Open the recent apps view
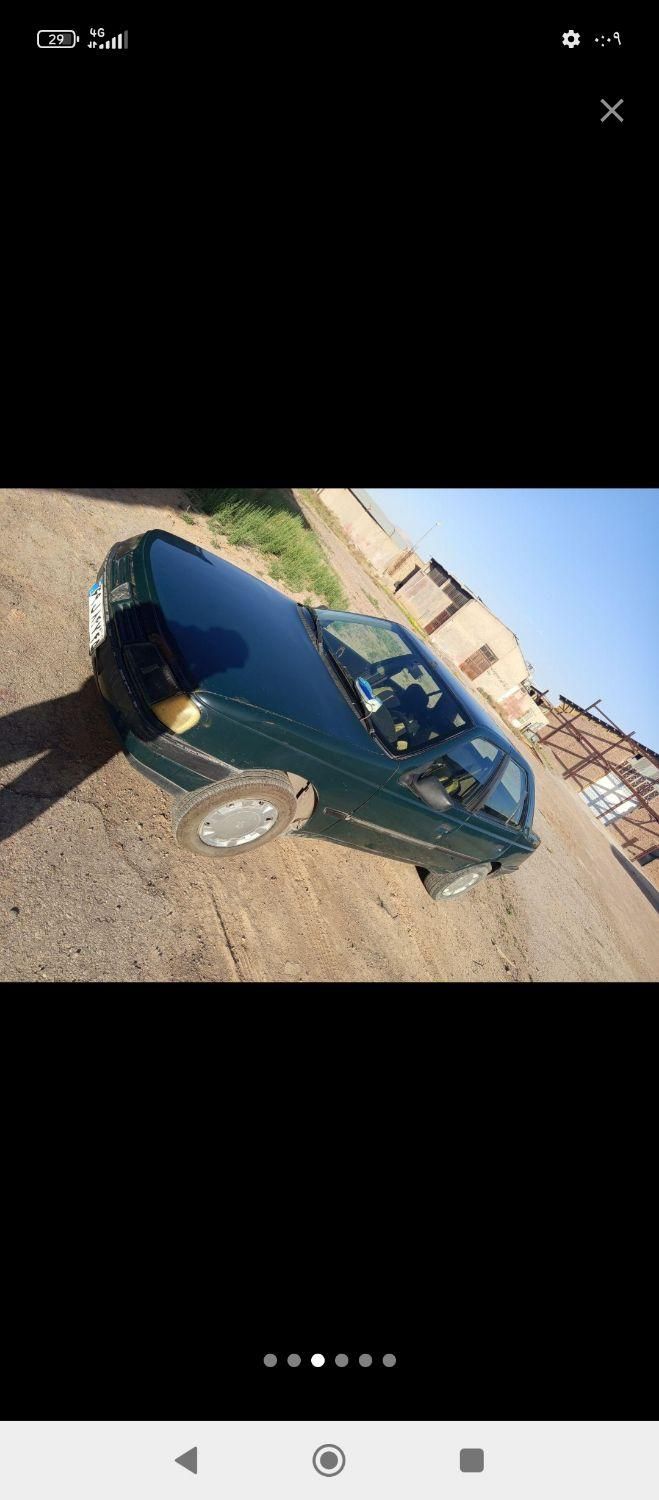659x1500 pixels. 471,1460
